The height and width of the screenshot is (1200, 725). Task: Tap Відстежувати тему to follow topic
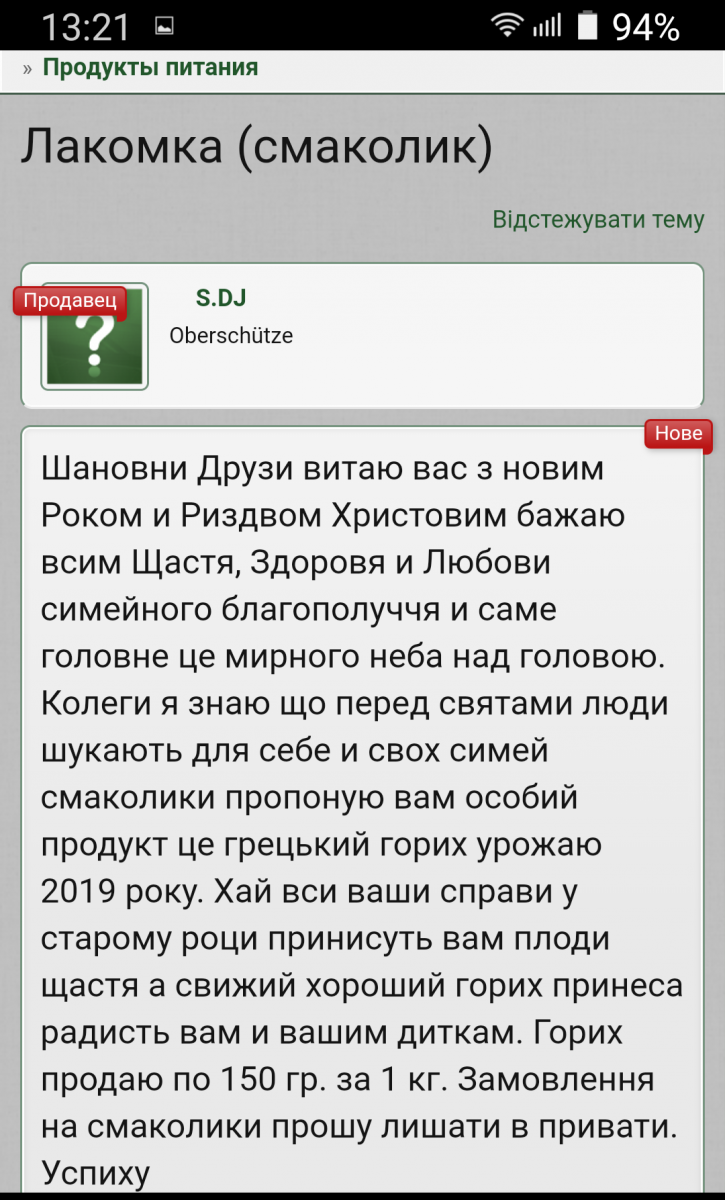597,219
